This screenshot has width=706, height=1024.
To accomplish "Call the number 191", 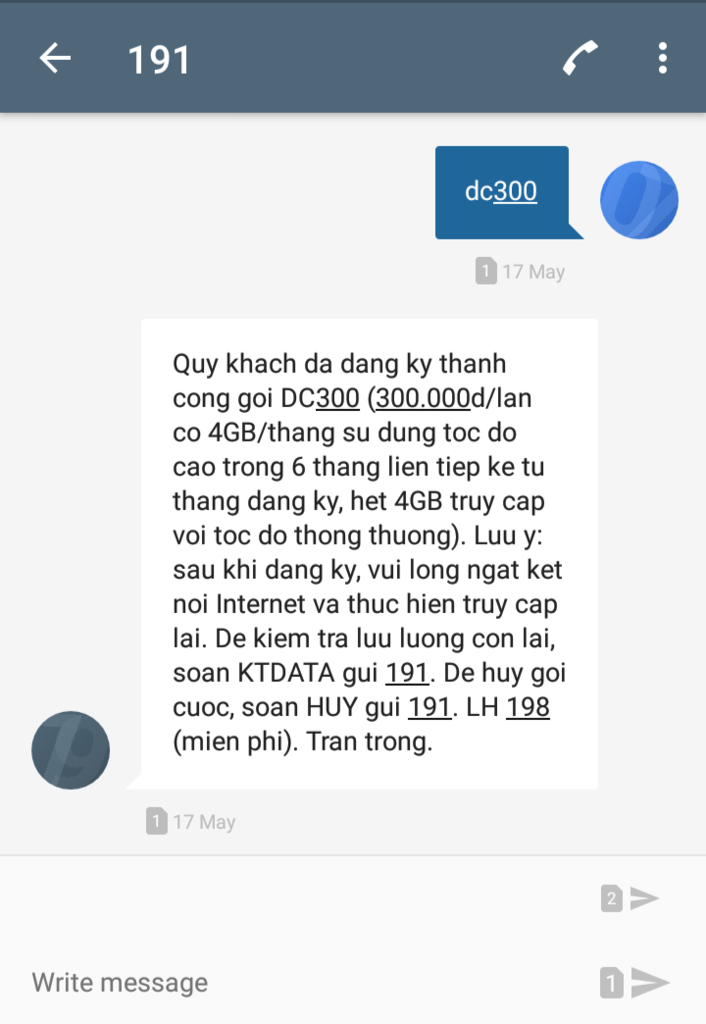I will (579, 59).
